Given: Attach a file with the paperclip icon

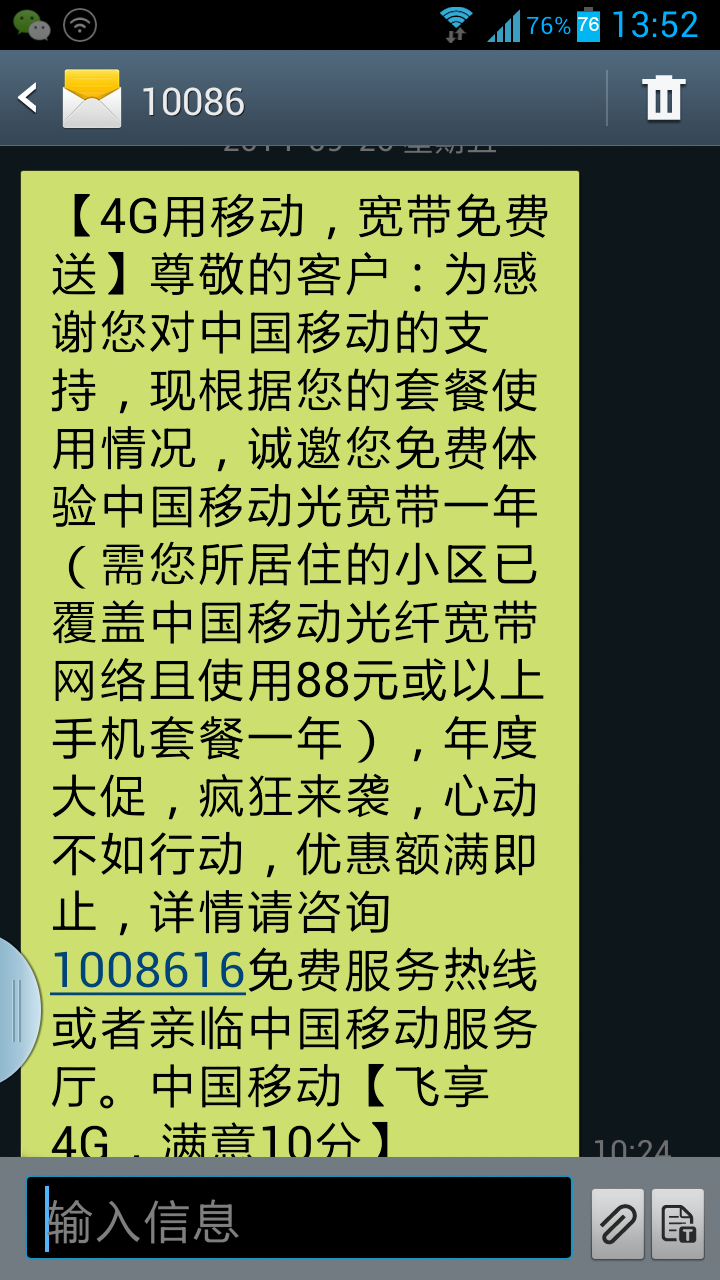Looking at the screenshot, I should (x=617, y=1223).
